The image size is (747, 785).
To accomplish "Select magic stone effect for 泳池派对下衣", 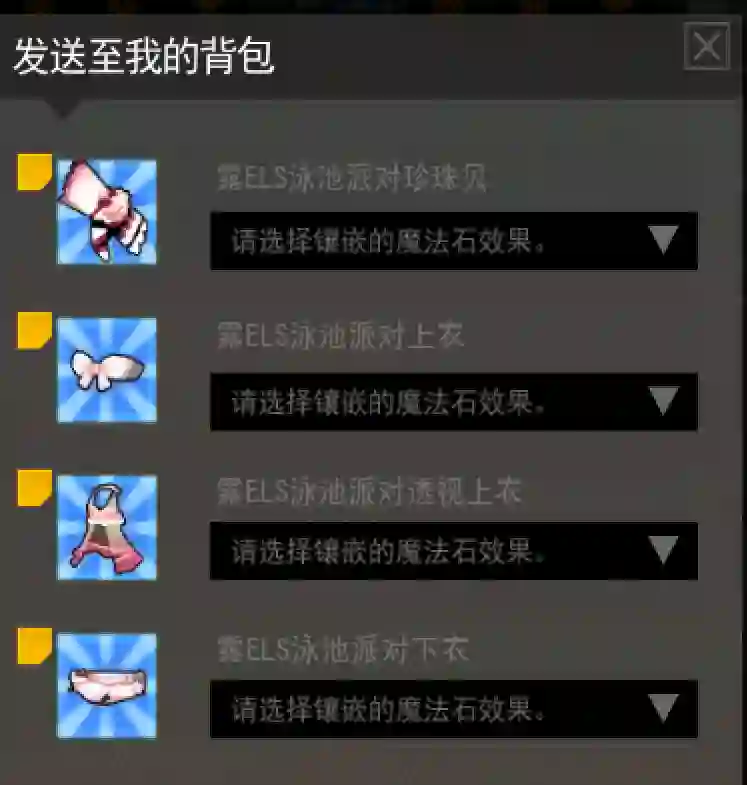I will tap(453, 710).
